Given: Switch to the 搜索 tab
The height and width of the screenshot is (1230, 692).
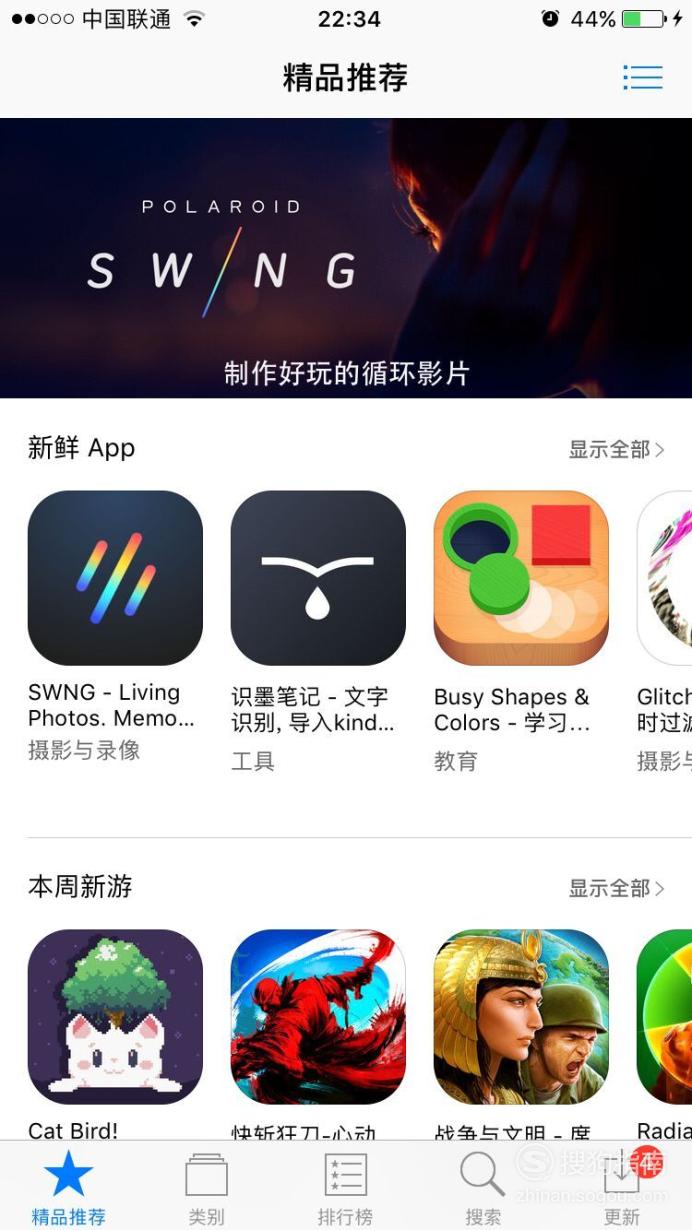Looking at the screenshot, I should [483, 1187].
